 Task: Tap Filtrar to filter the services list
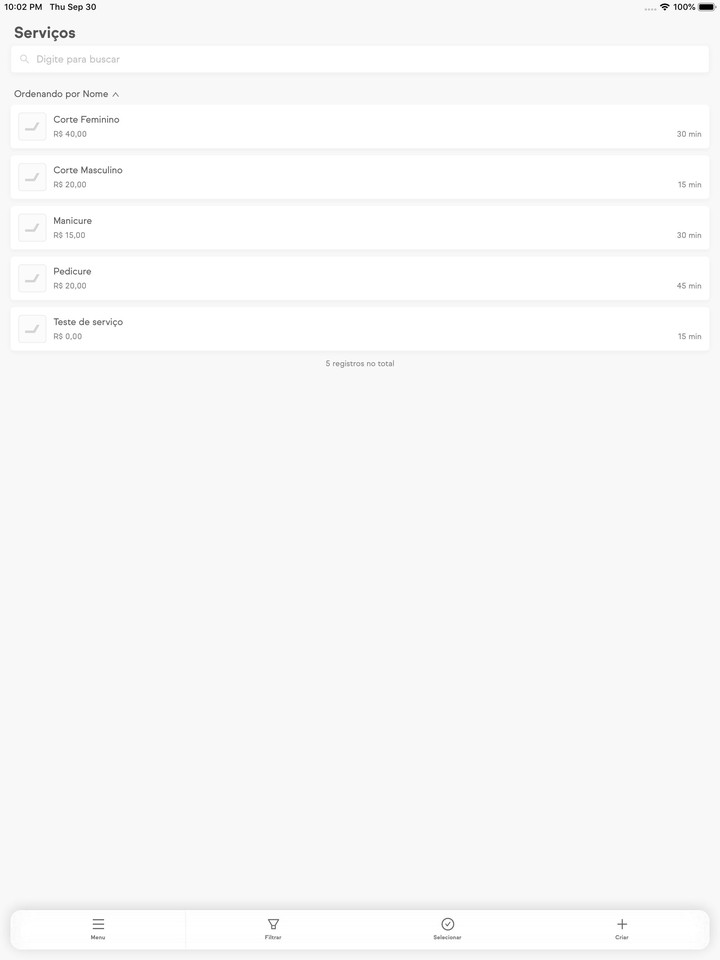point(273,928)
